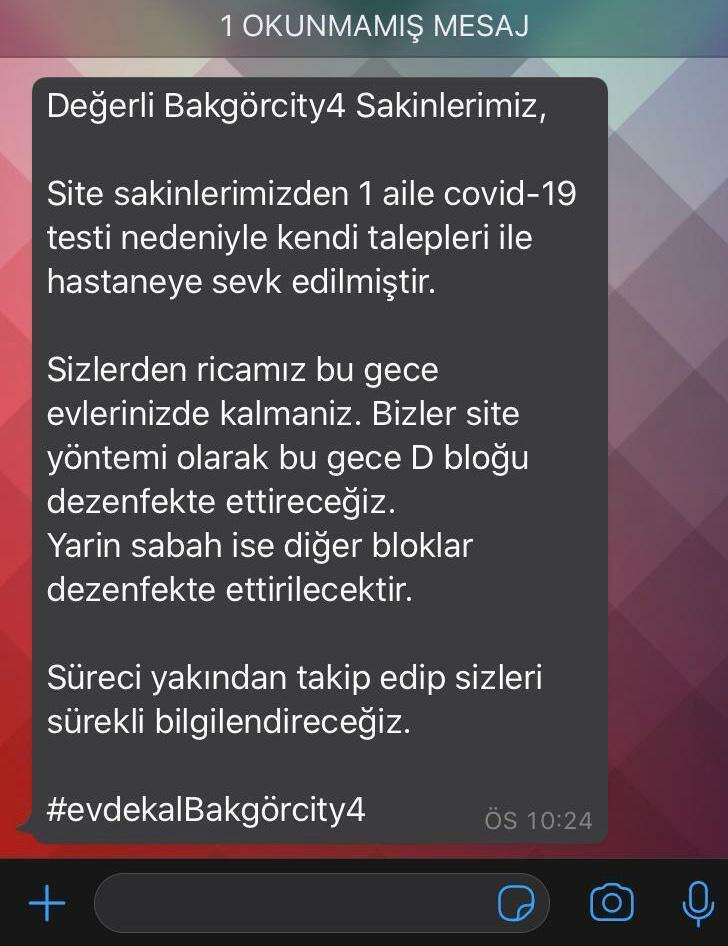Open the attachment plus menu
The height and width of the screenshot is (946, 728).
[46, 903]
